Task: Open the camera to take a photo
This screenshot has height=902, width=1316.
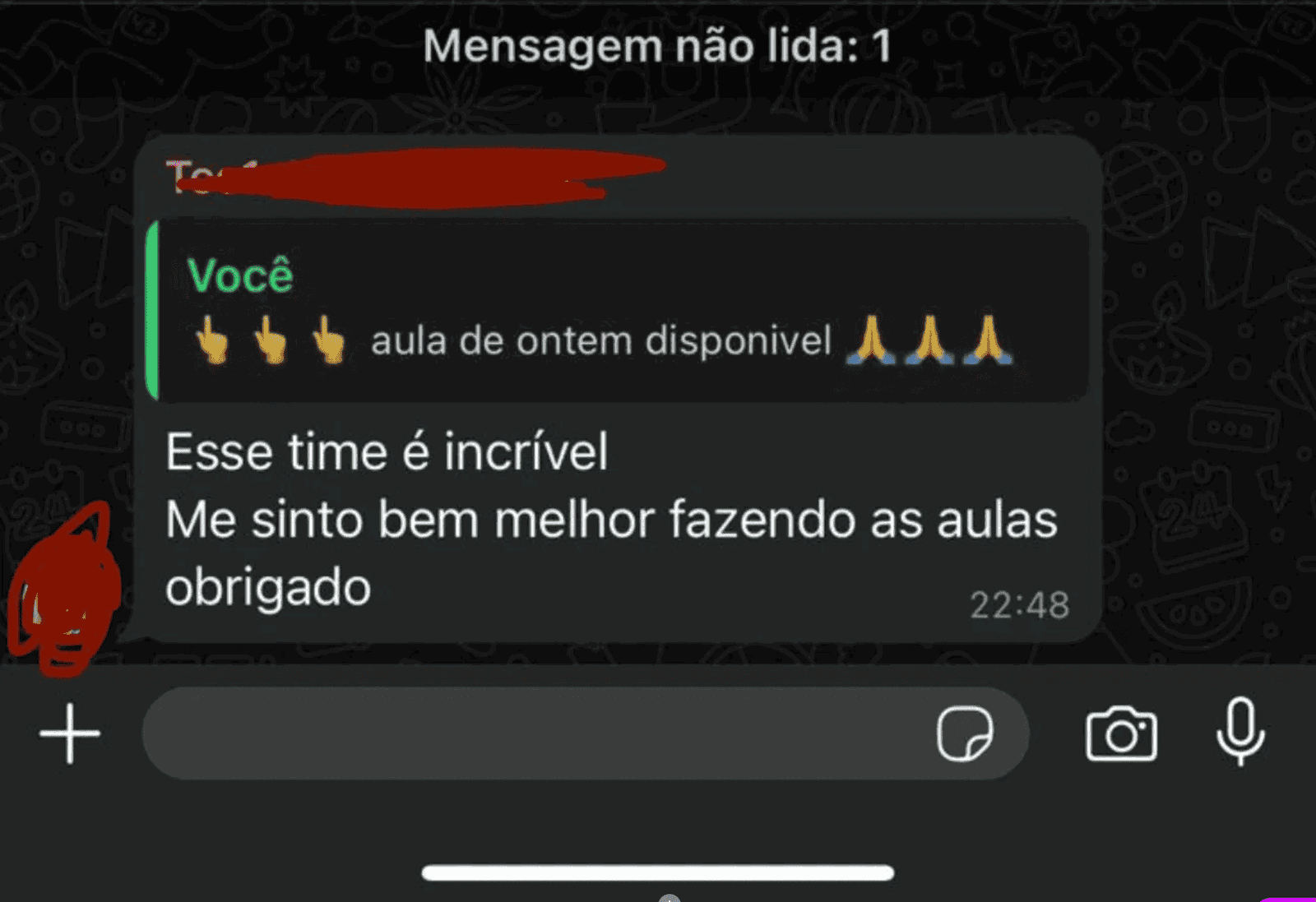Action: [1121, 733]
